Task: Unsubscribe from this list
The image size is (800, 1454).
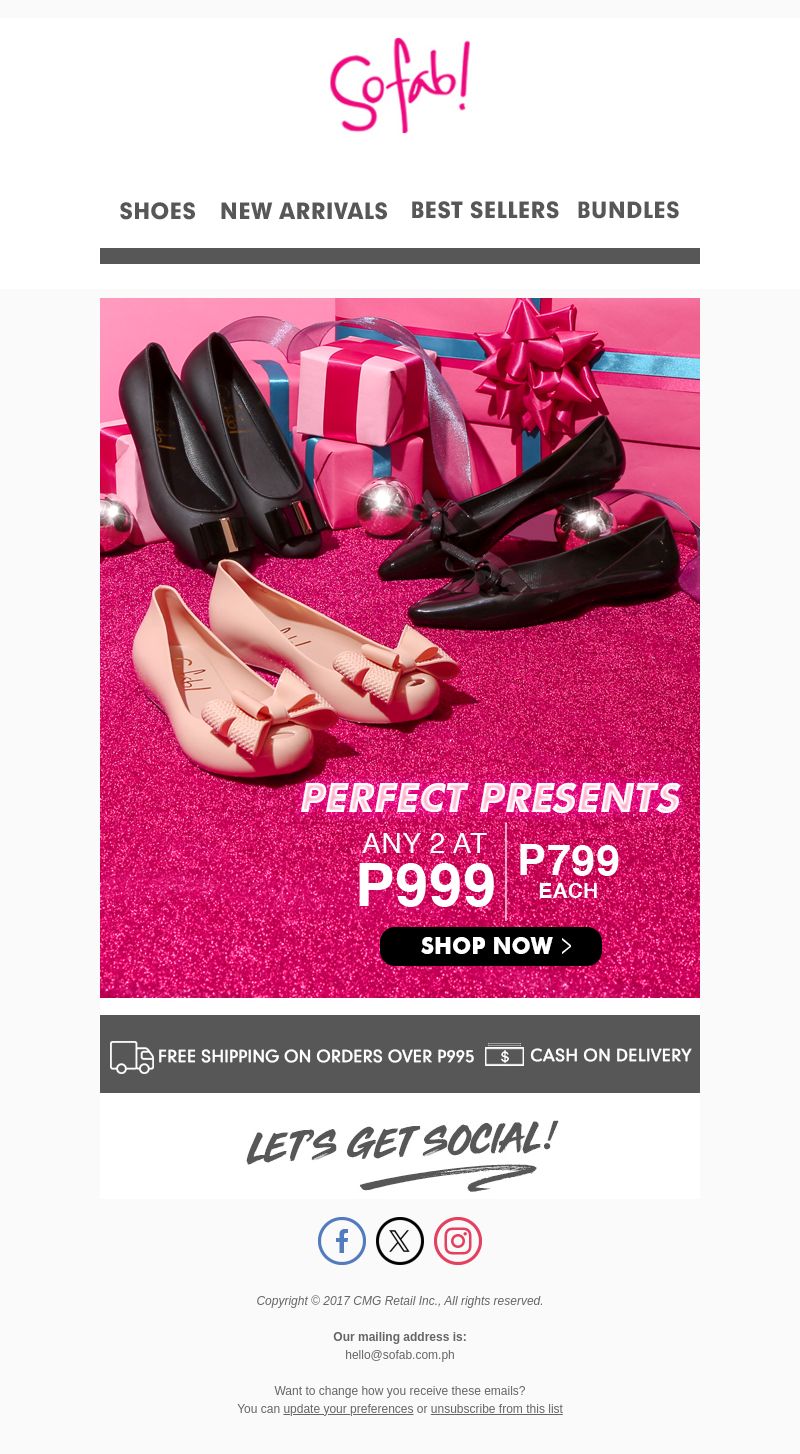Action: point(496,1409)
